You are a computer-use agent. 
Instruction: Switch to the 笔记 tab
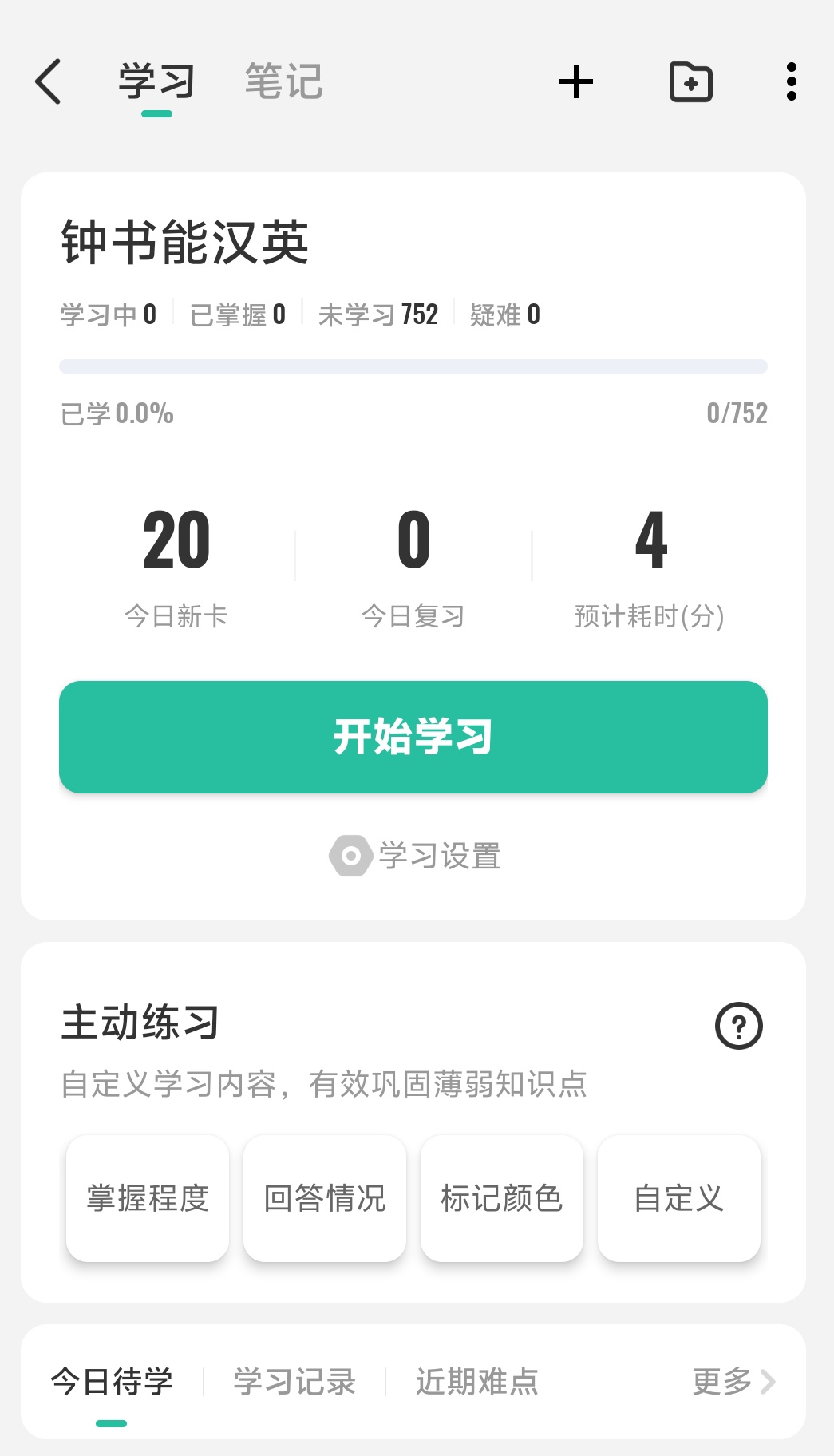[283, 81]
